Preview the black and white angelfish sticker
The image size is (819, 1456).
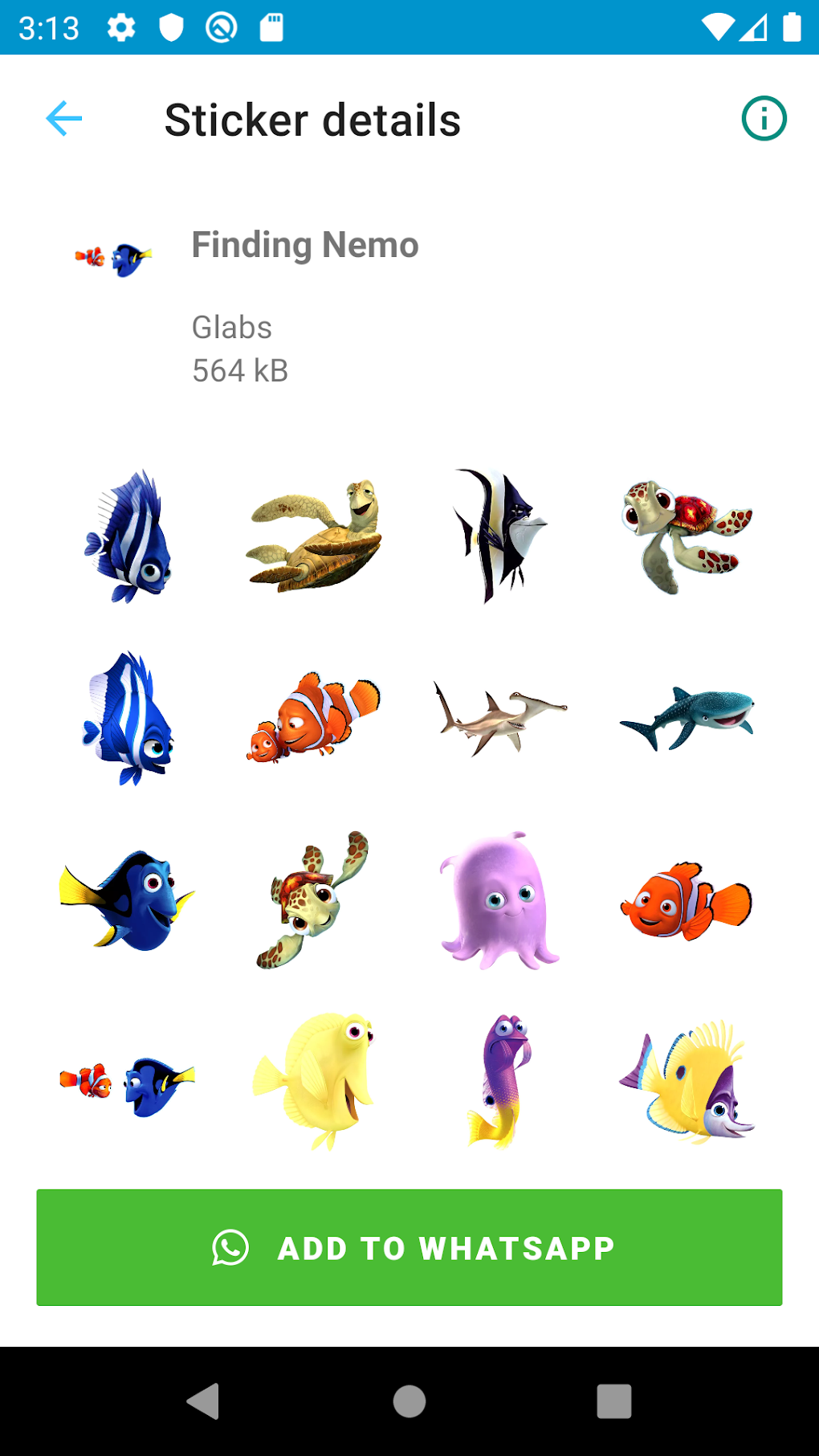499,536
